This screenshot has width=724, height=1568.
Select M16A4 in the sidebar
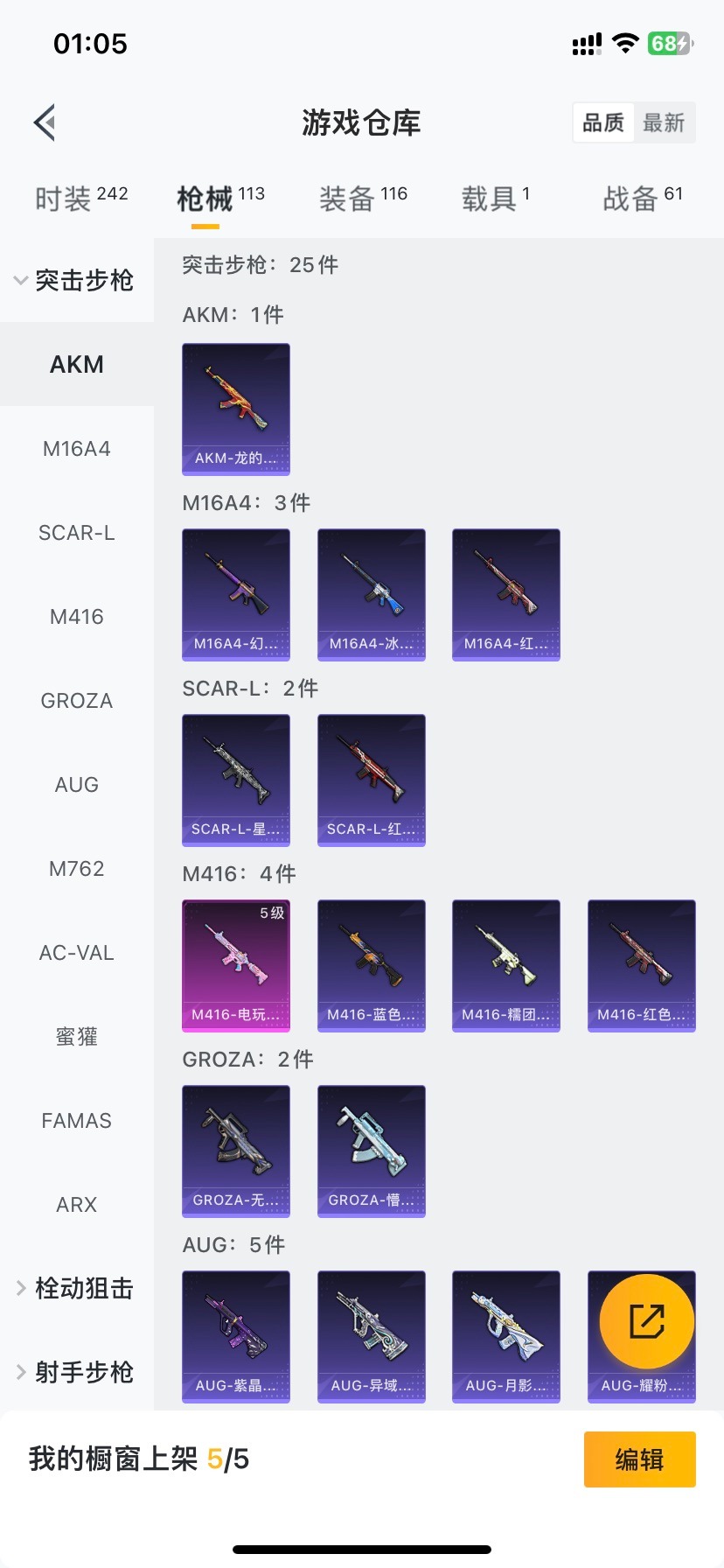[77, 449]
